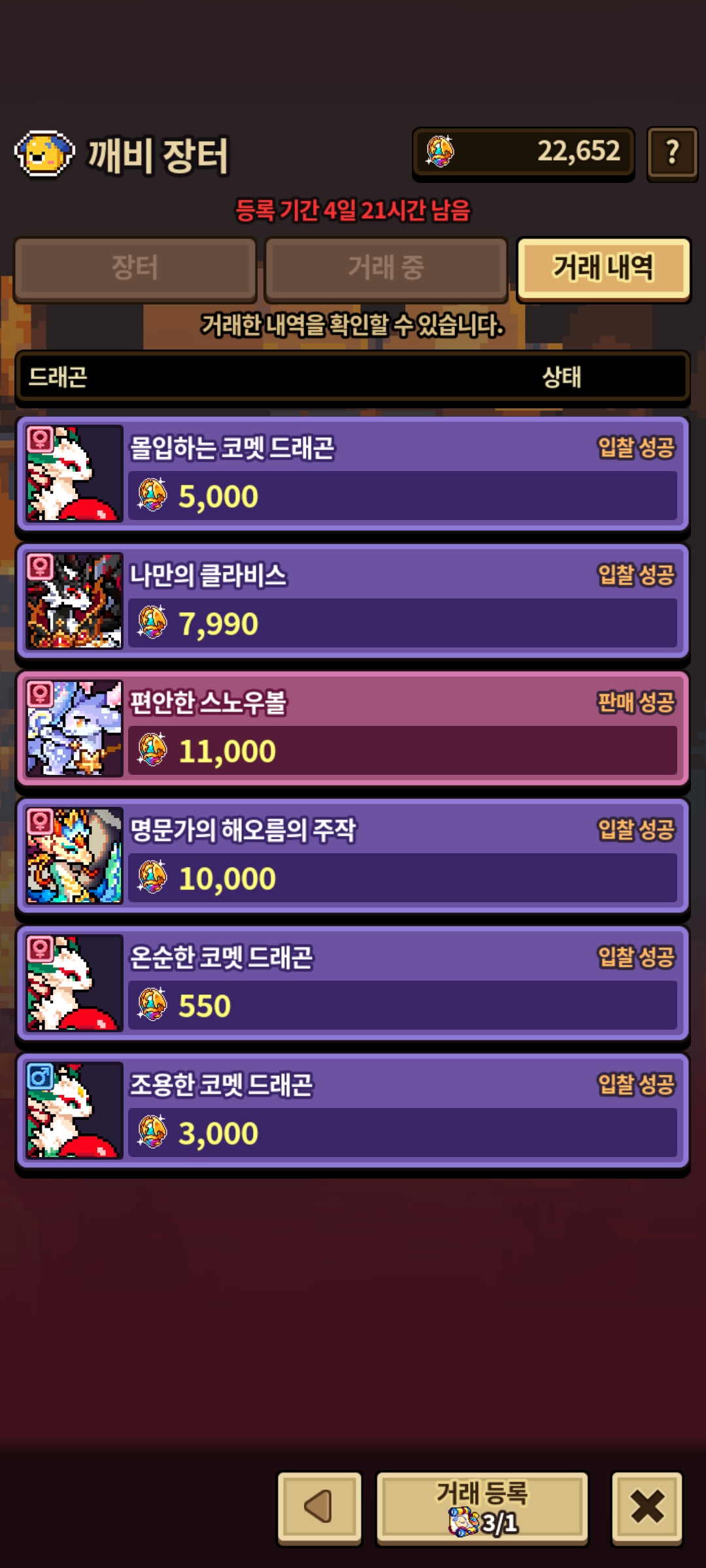This screenshot has width=706, height=1568.
Task: Tap the 거래 등록 button
Action: tap(482, 1508)
